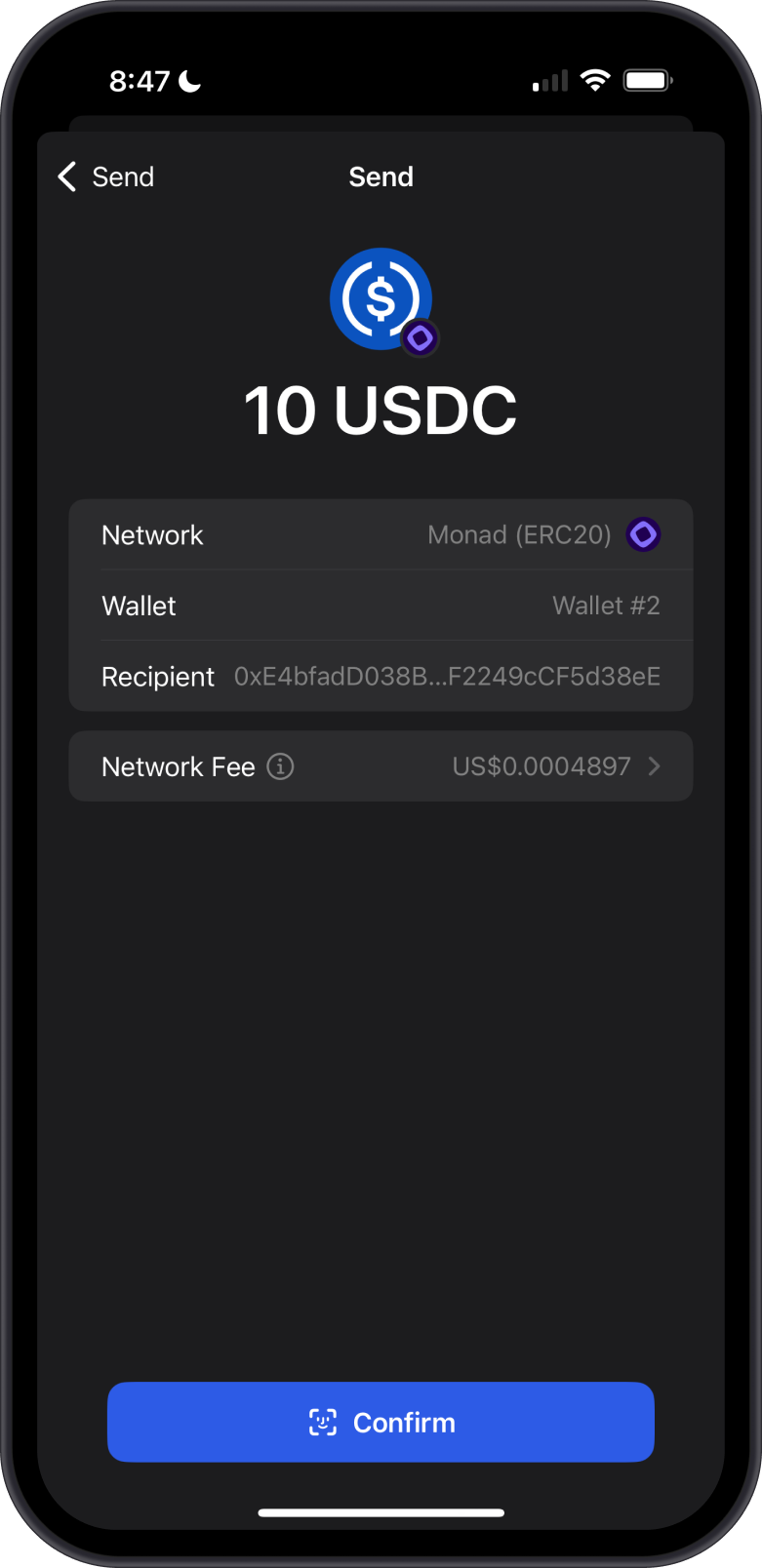Open the Network row selector
This screenshot has height=1568, width=762.
tap(381, 534)
